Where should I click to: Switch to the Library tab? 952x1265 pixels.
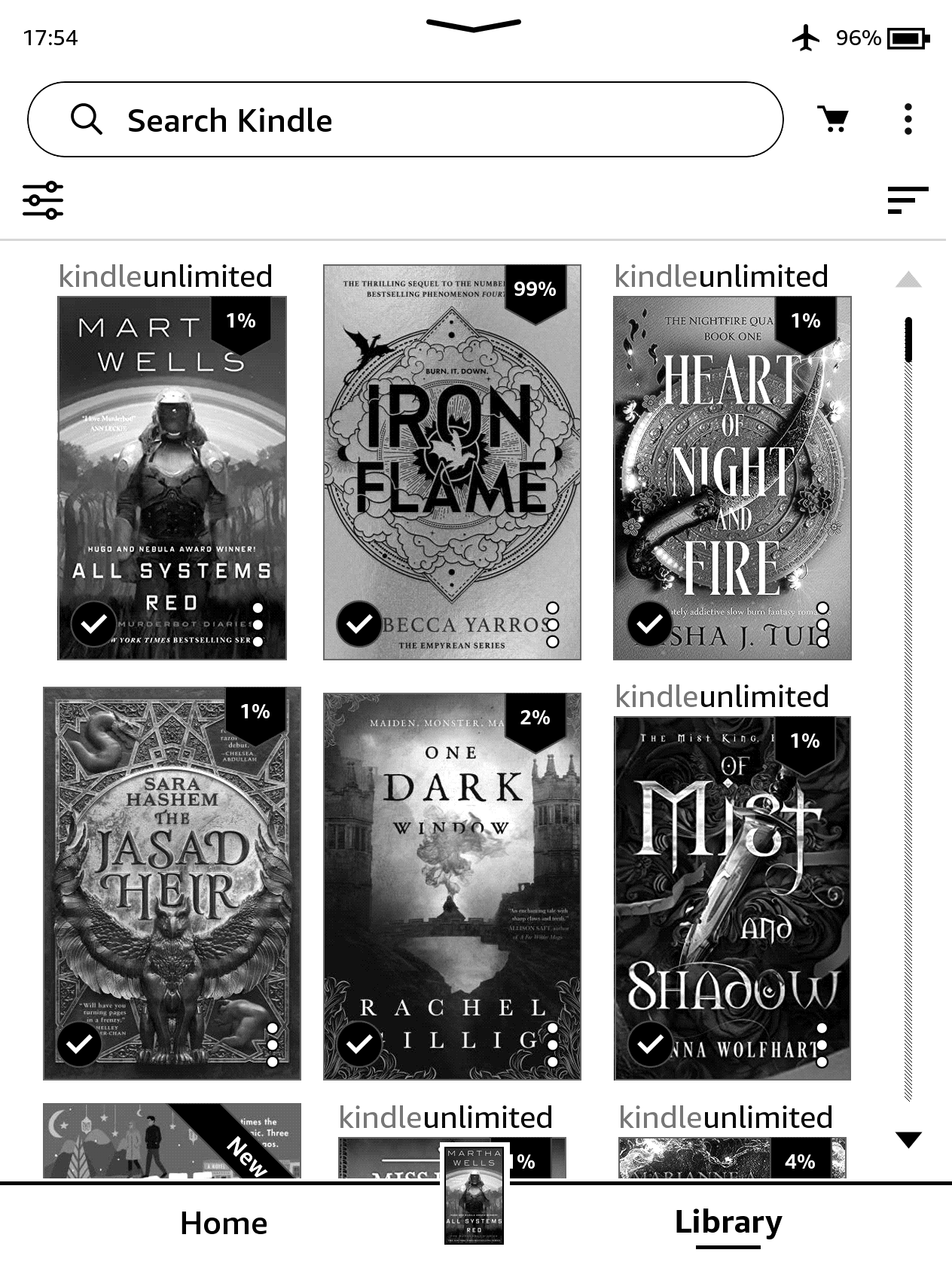[x=728, y=1222]
